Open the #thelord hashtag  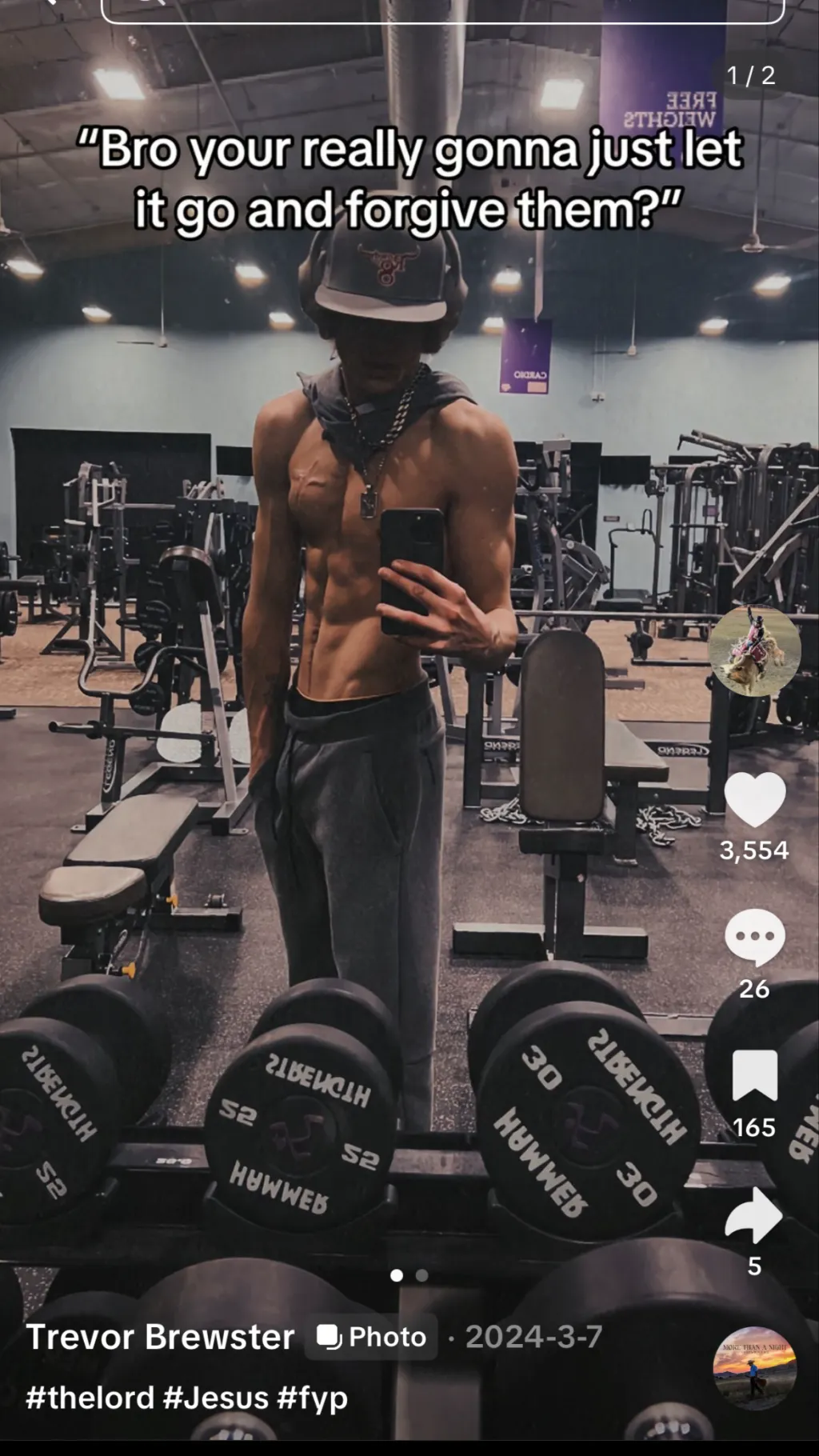click(x=90, y=1398)
